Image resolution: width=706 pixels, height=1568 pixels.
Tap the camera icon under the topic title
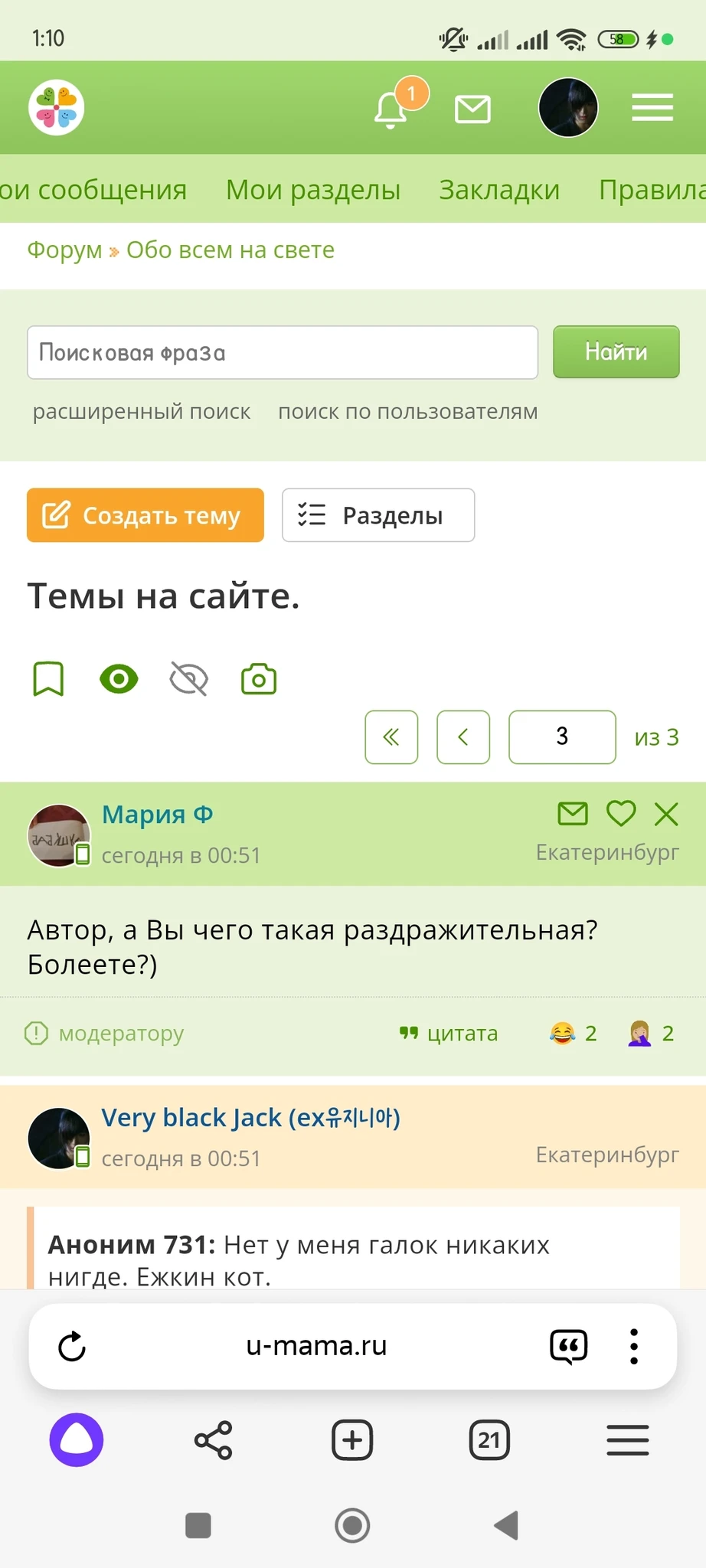(x=259, y=679)
